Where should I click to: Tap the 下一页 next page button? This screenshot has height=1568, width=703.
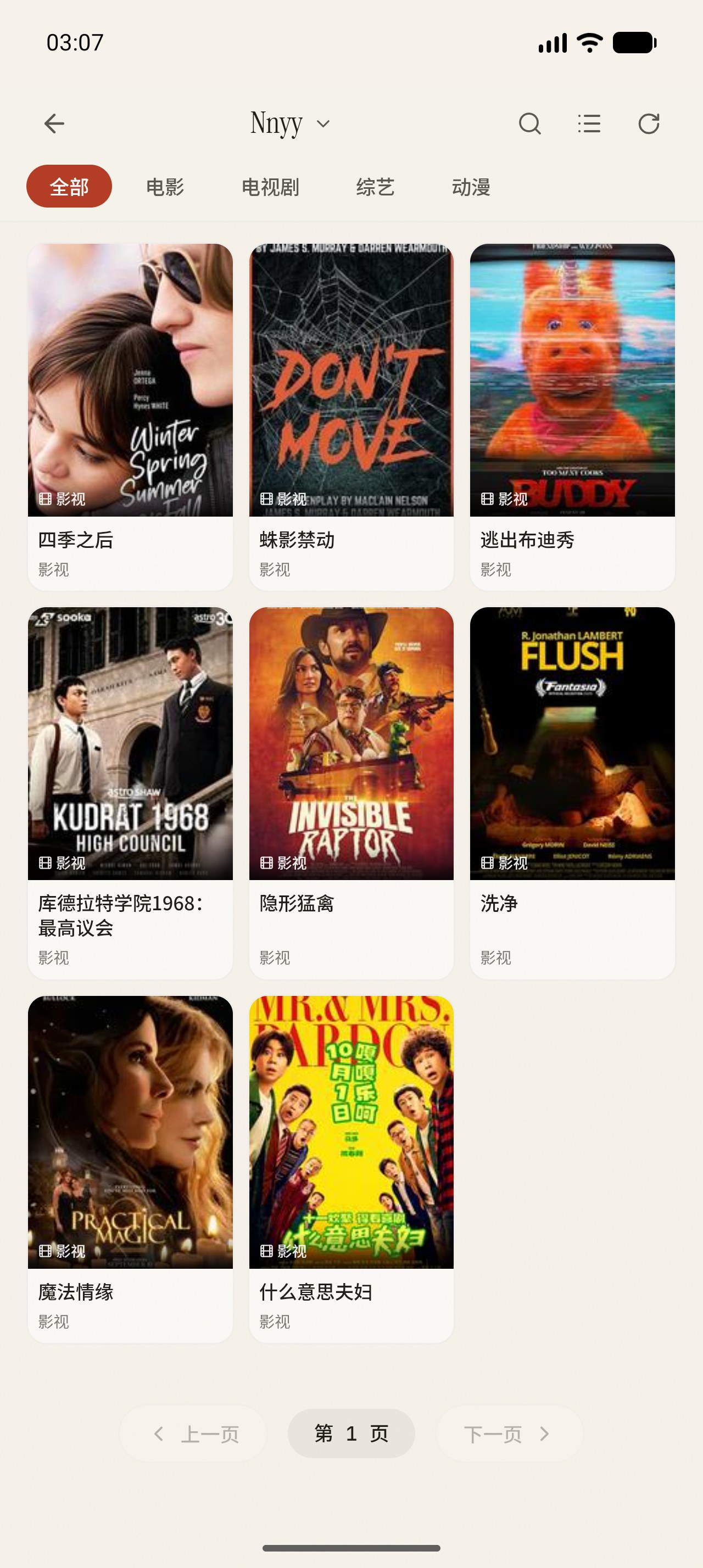coord(510,1433)
